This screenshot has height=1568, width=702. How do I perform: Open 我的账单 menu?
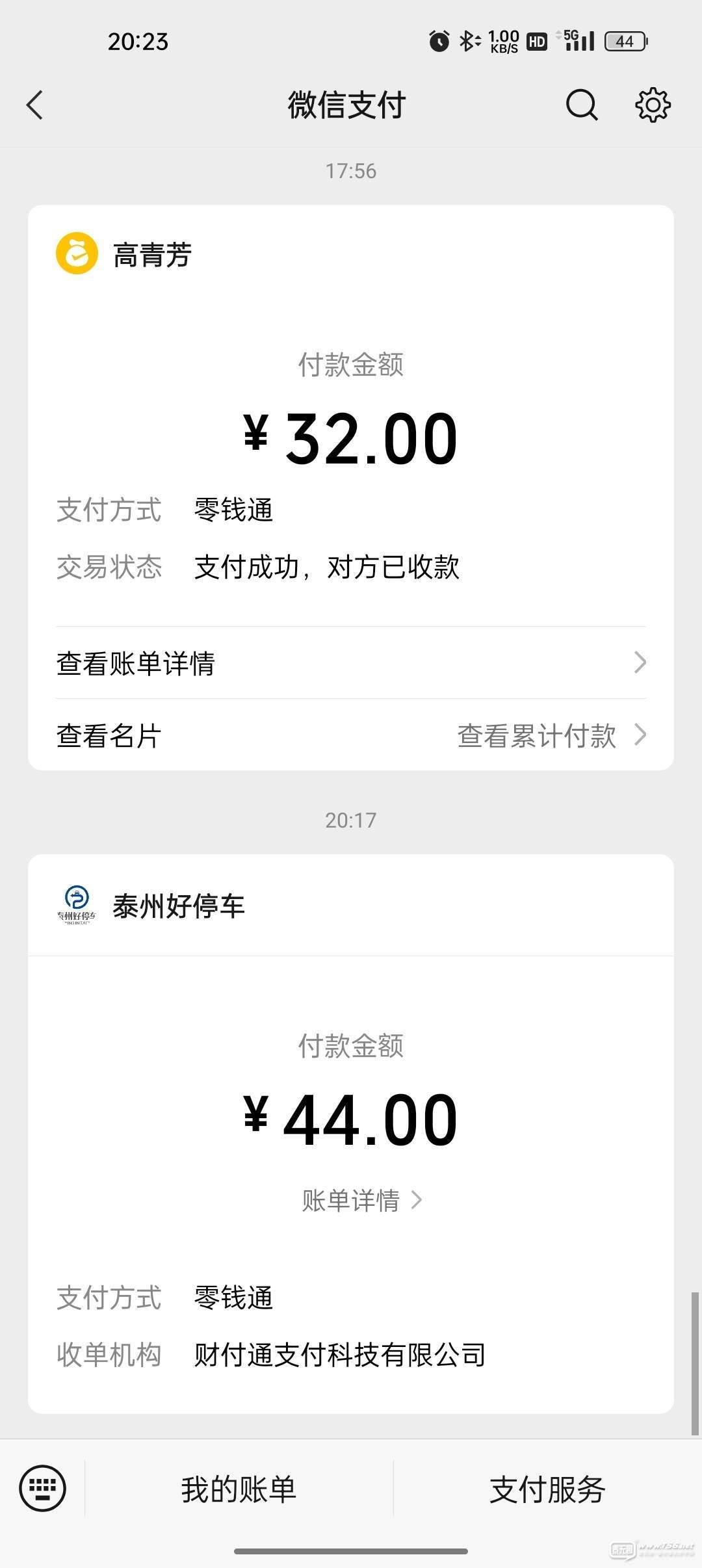tap(239, 1489)
